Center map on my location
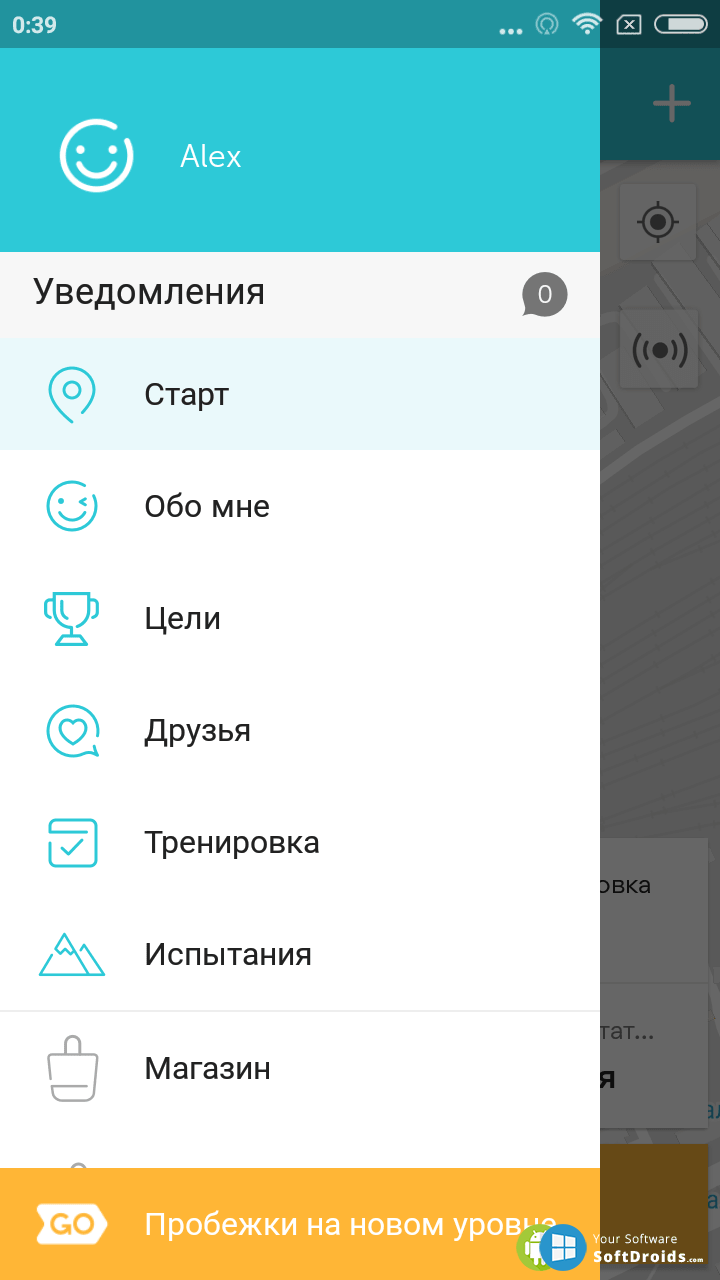720x1280 pixels. [658, 222]
